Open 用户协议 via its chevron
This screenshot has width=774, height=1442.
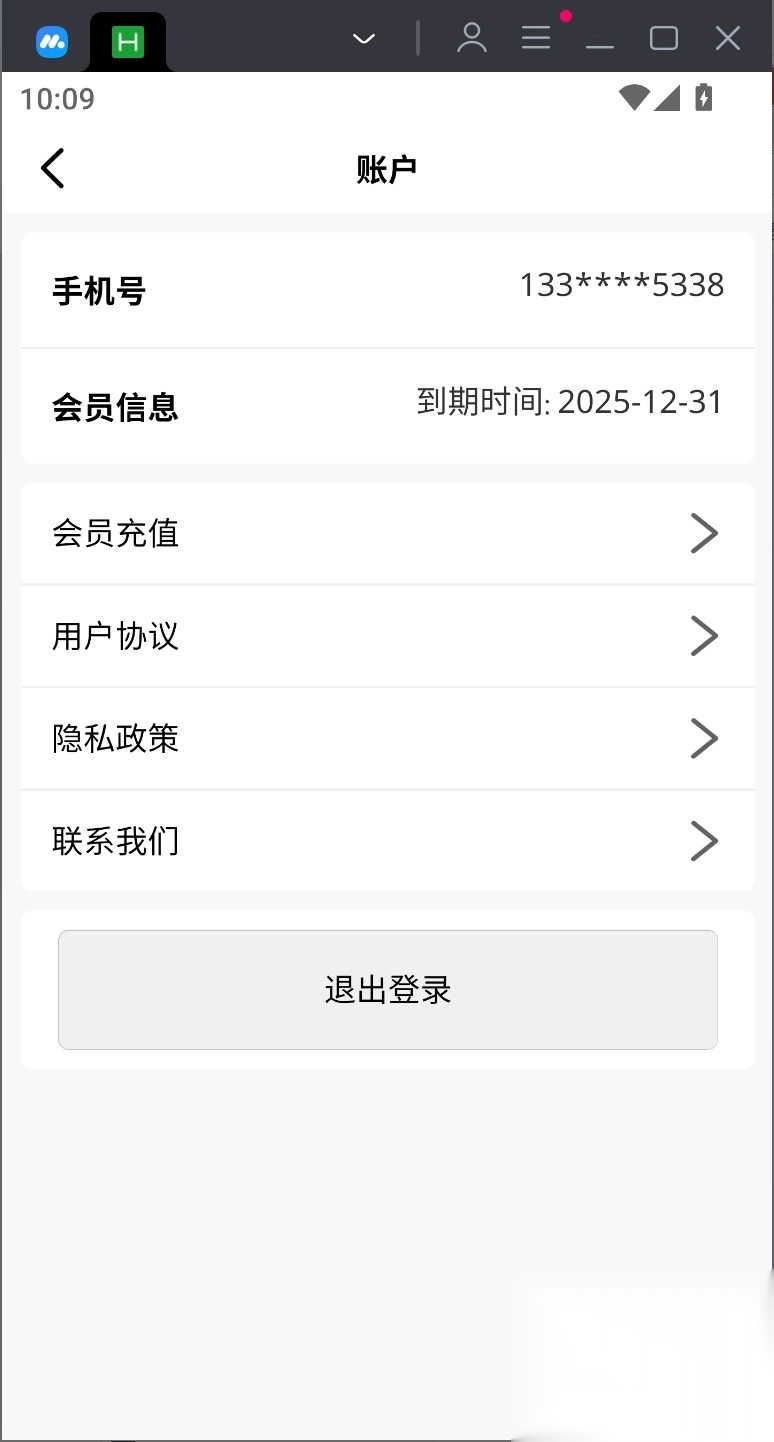click(704, 636)
